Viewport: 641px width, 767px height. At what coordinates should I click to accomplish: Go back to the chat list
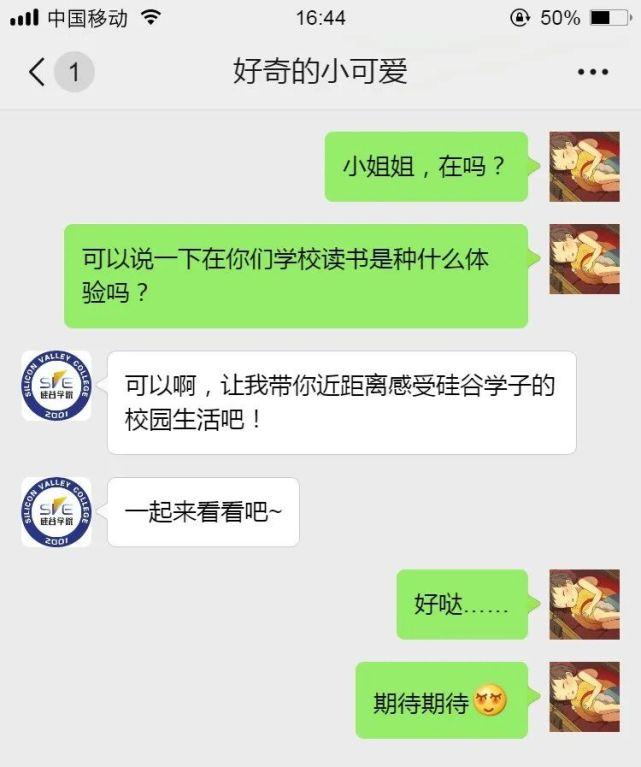[38, 72]
